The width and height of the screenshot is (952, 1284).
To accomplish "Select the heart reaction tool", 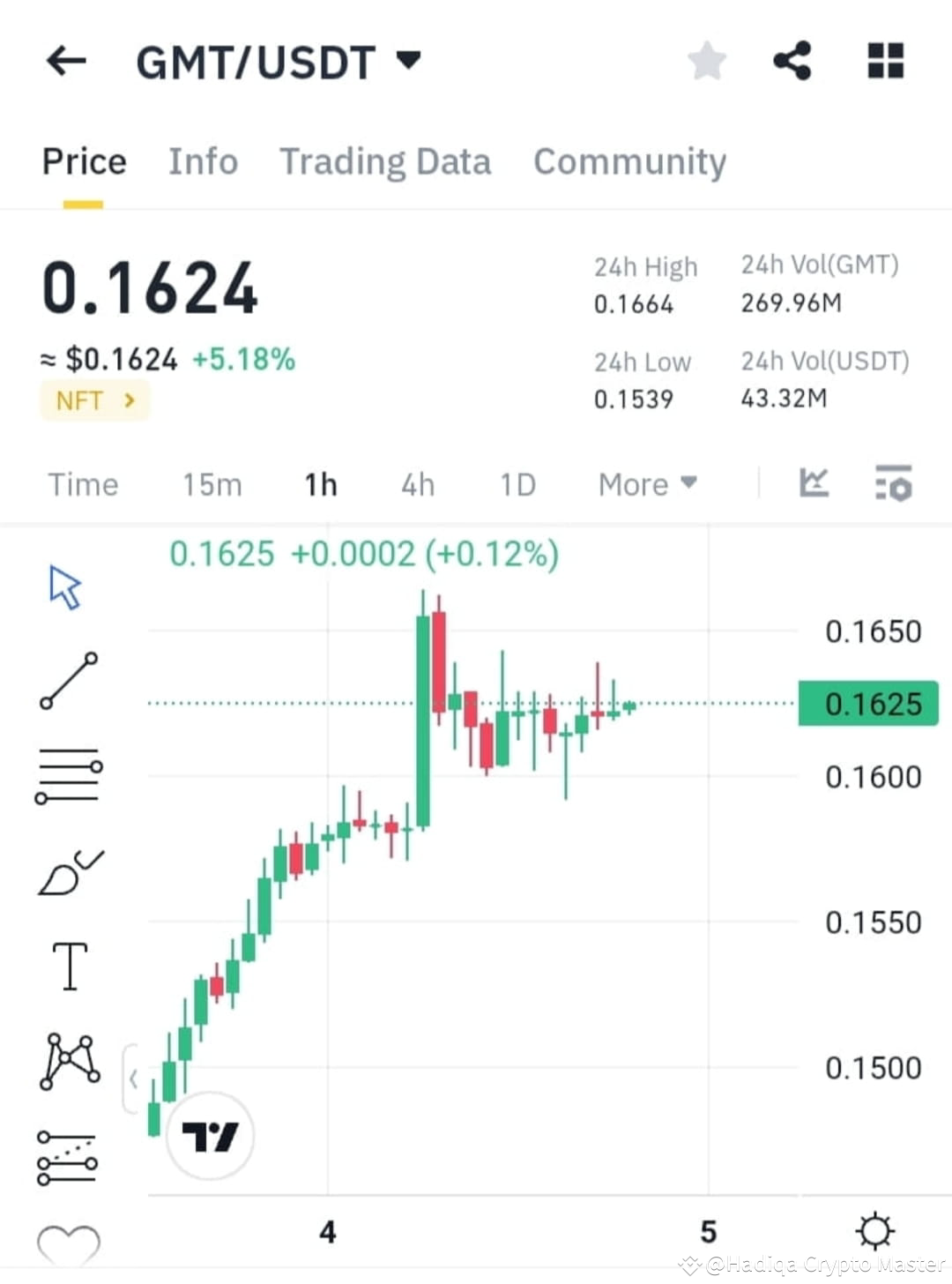I will (69, 1243).
